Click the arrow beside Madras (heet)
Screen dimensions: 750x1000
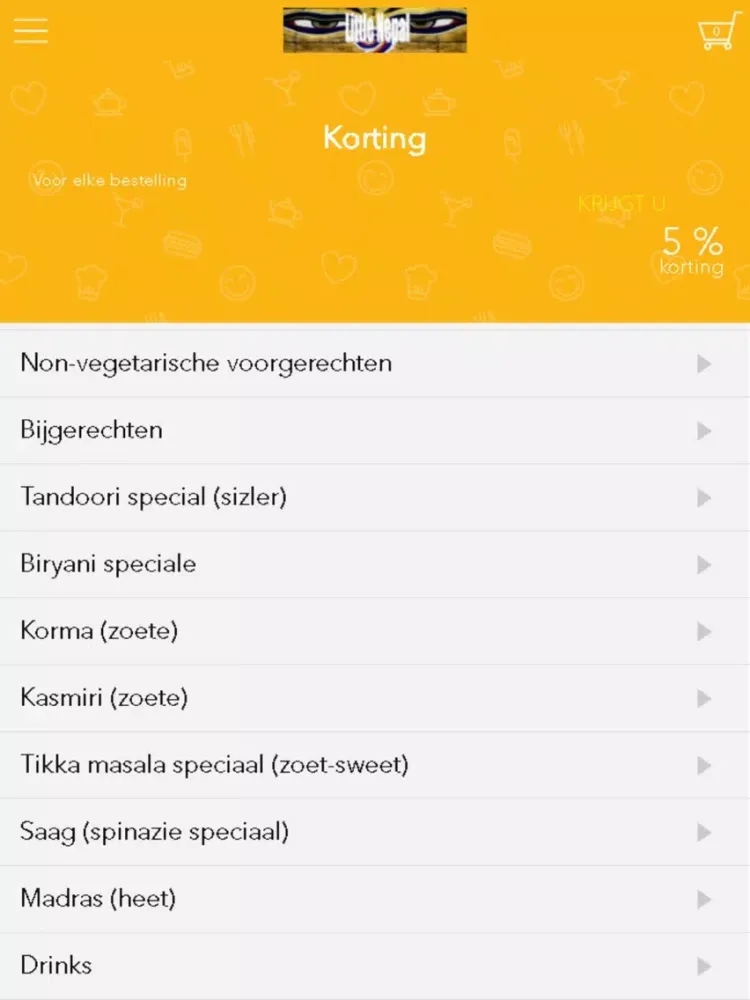coord(702,898)
